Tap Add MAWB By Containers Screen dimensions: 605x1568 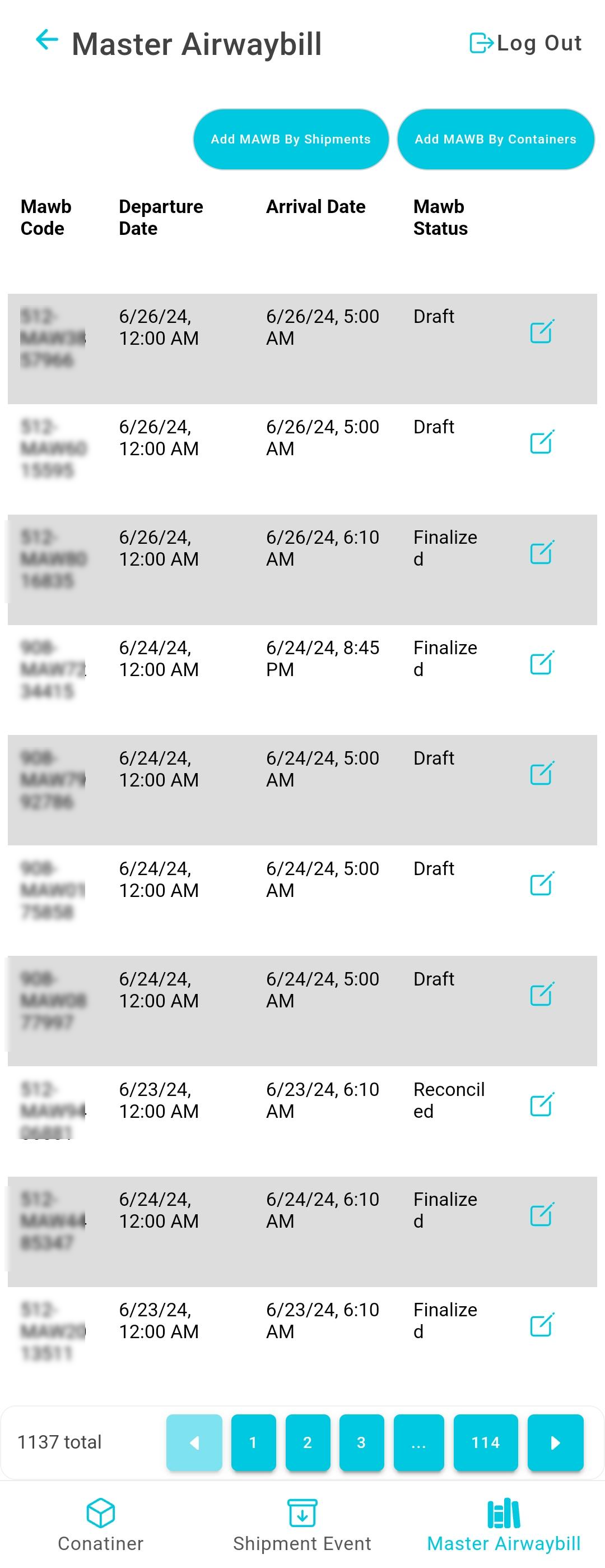[x=495, y=140]
